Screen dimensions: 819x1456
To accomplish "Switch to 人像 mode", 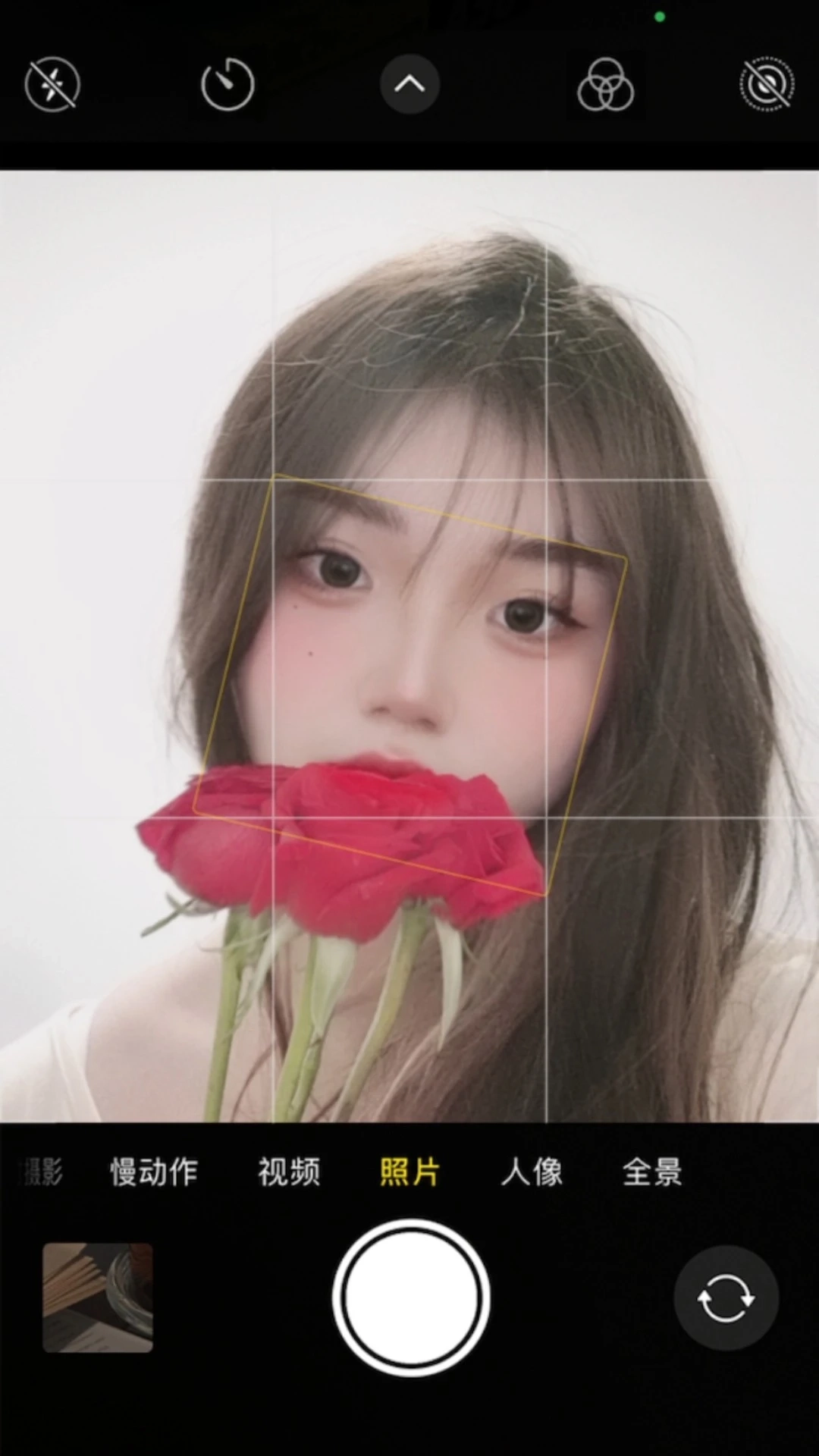I will (532, 1172).
